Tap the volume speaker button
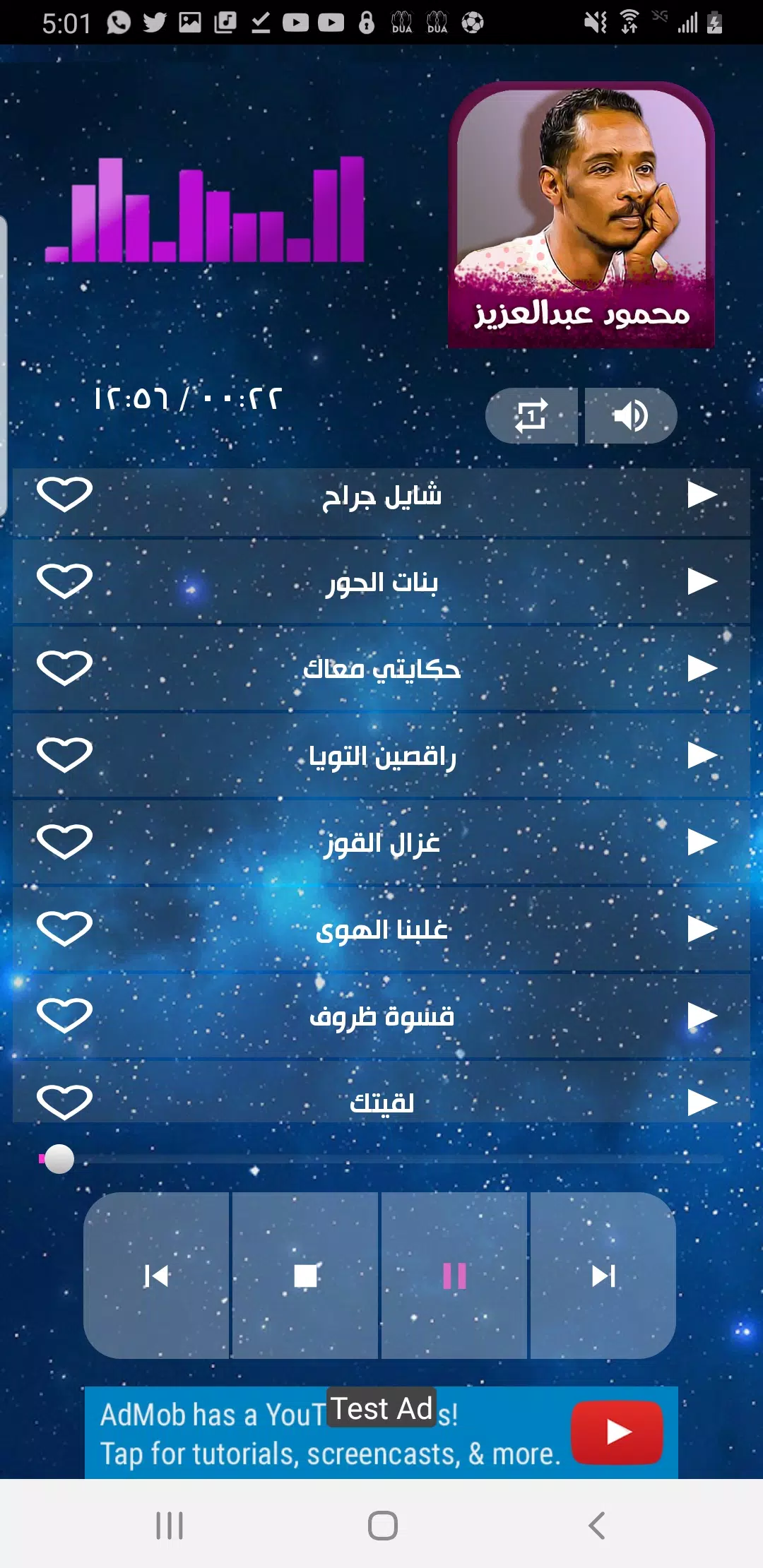 click(x=631, y=415)
